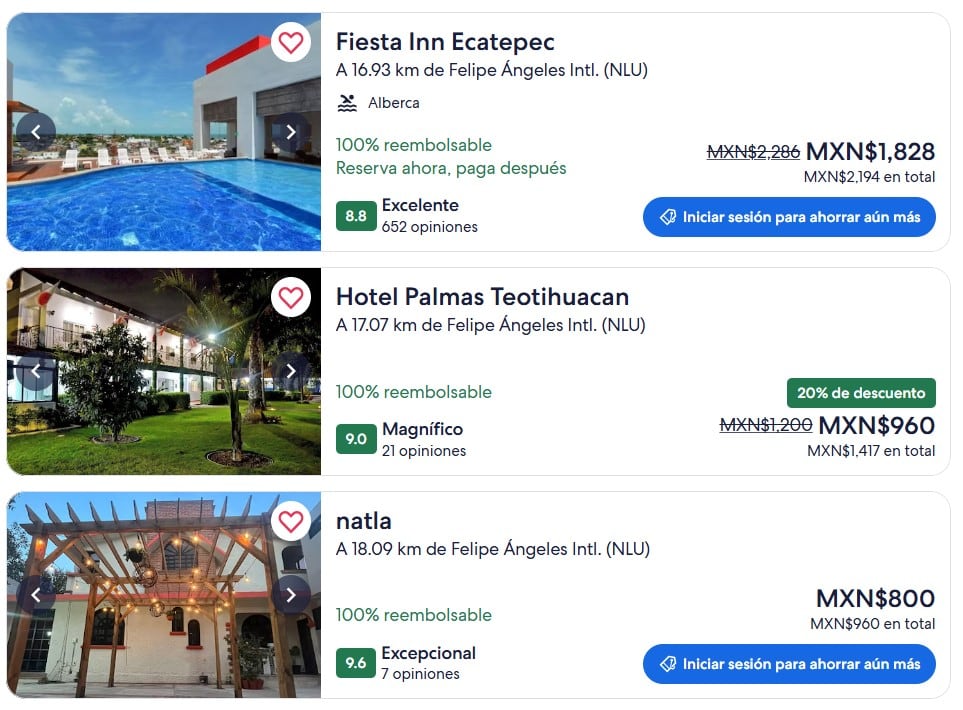This screenshot has width=963, height=710.
Task: Show next photo of Fiesta Inn Ecatepec
Action: tap(291, 132)
